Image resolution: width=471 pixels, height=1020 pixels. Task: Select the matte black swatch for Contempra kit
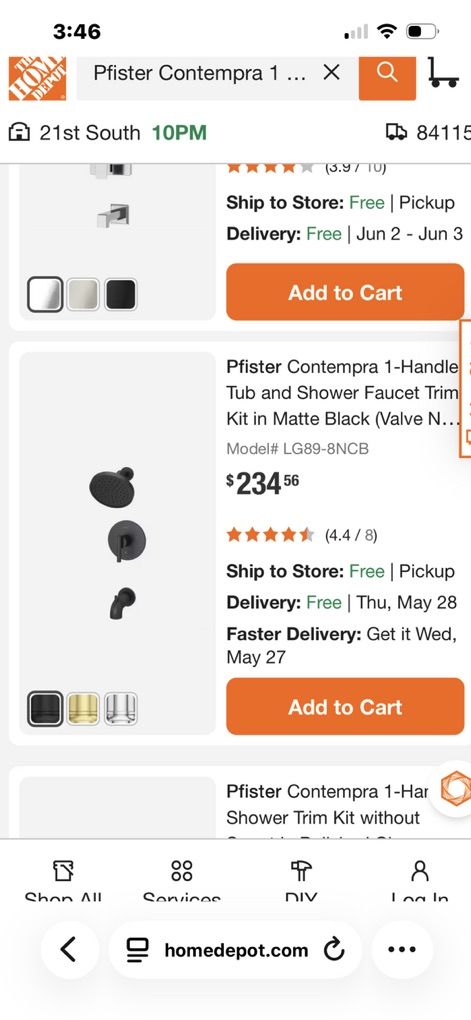tap(45, 708)
